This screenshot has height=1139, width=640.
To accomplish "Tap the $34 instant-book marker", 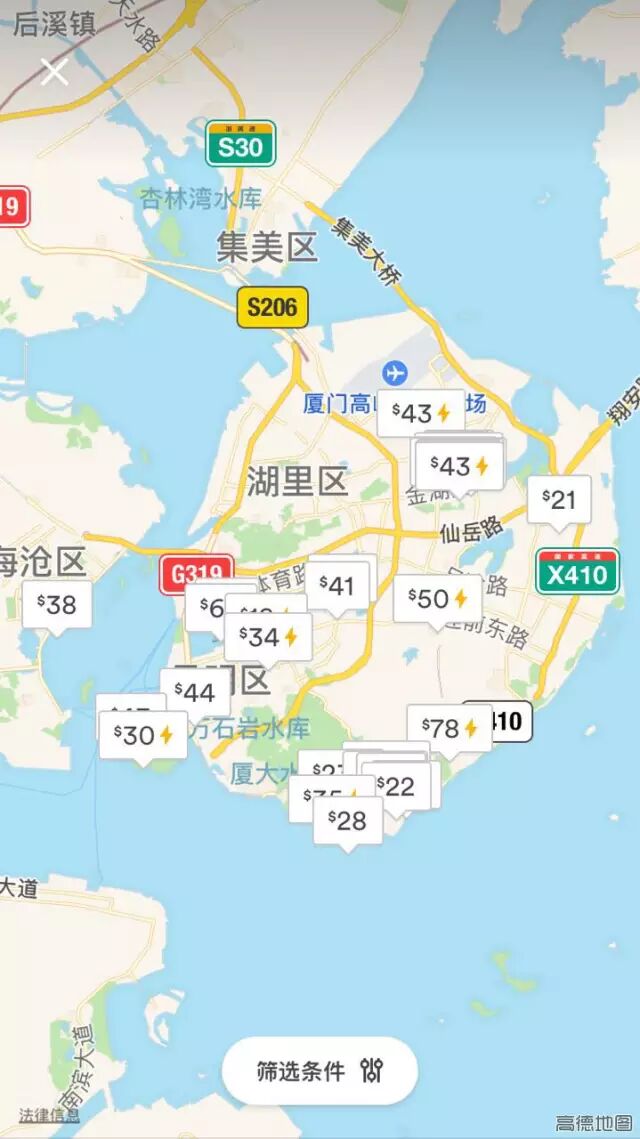I will click(x=267, y=636).
